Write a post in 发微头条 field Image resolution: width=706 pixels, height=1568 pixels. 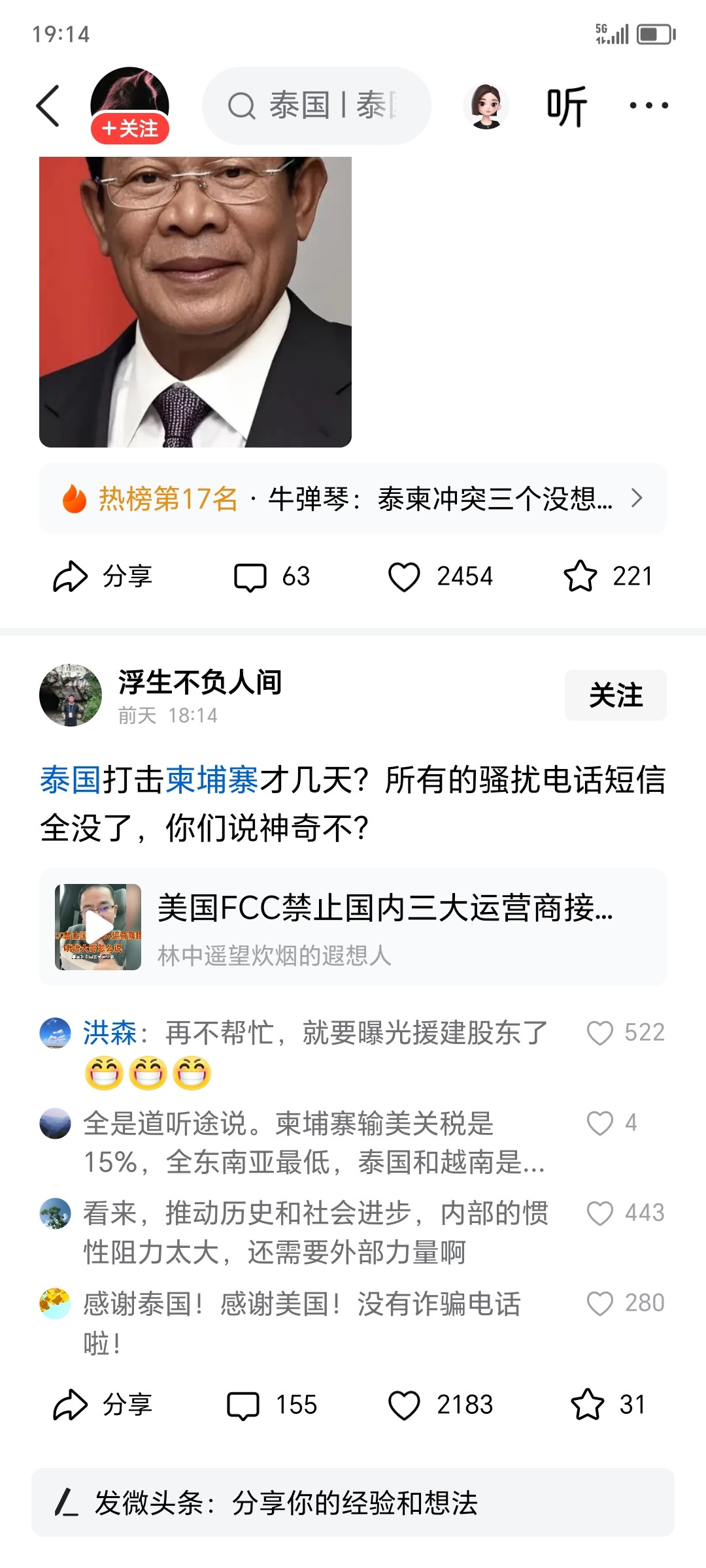[352, 1503]
